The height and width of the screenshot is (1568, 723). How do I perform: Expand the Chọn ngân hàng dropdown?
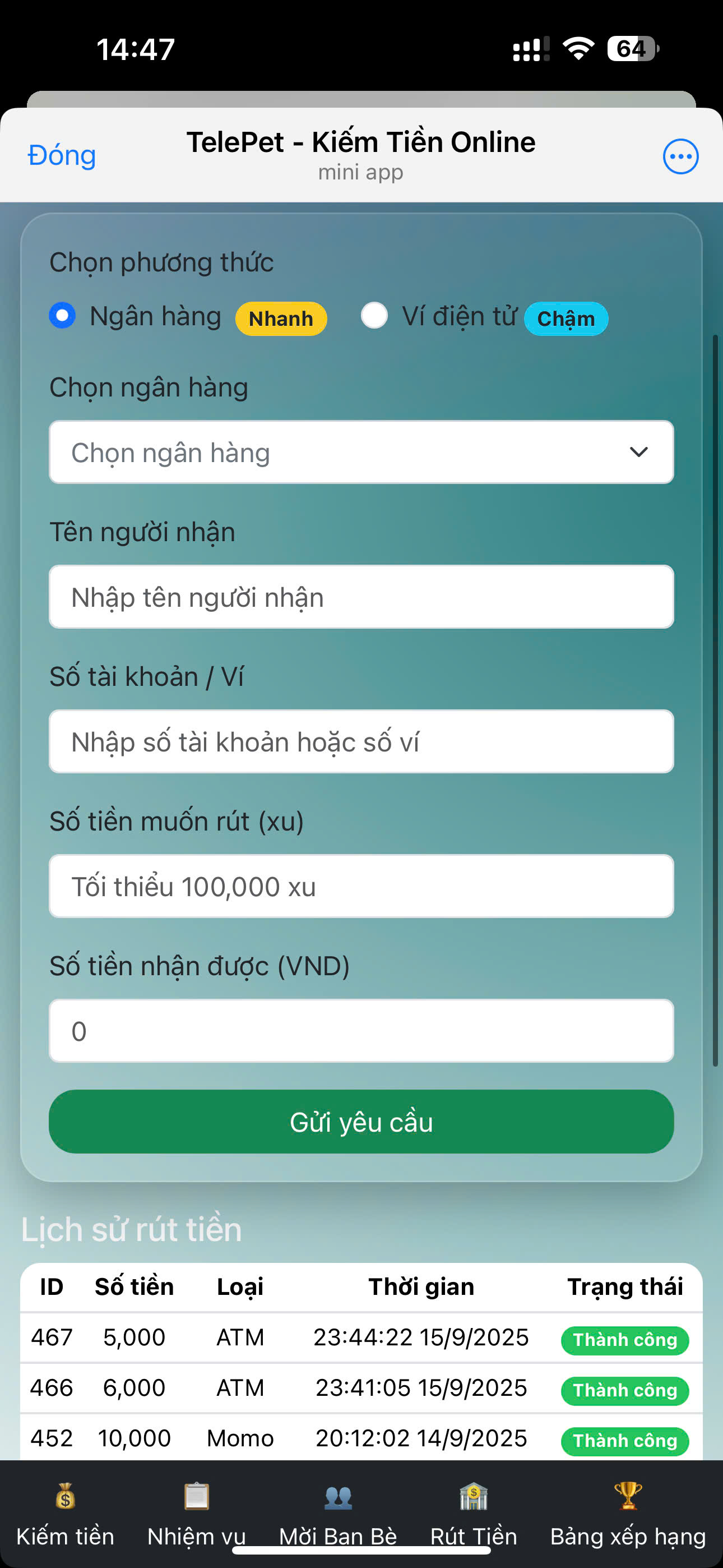tap(361, 452)
